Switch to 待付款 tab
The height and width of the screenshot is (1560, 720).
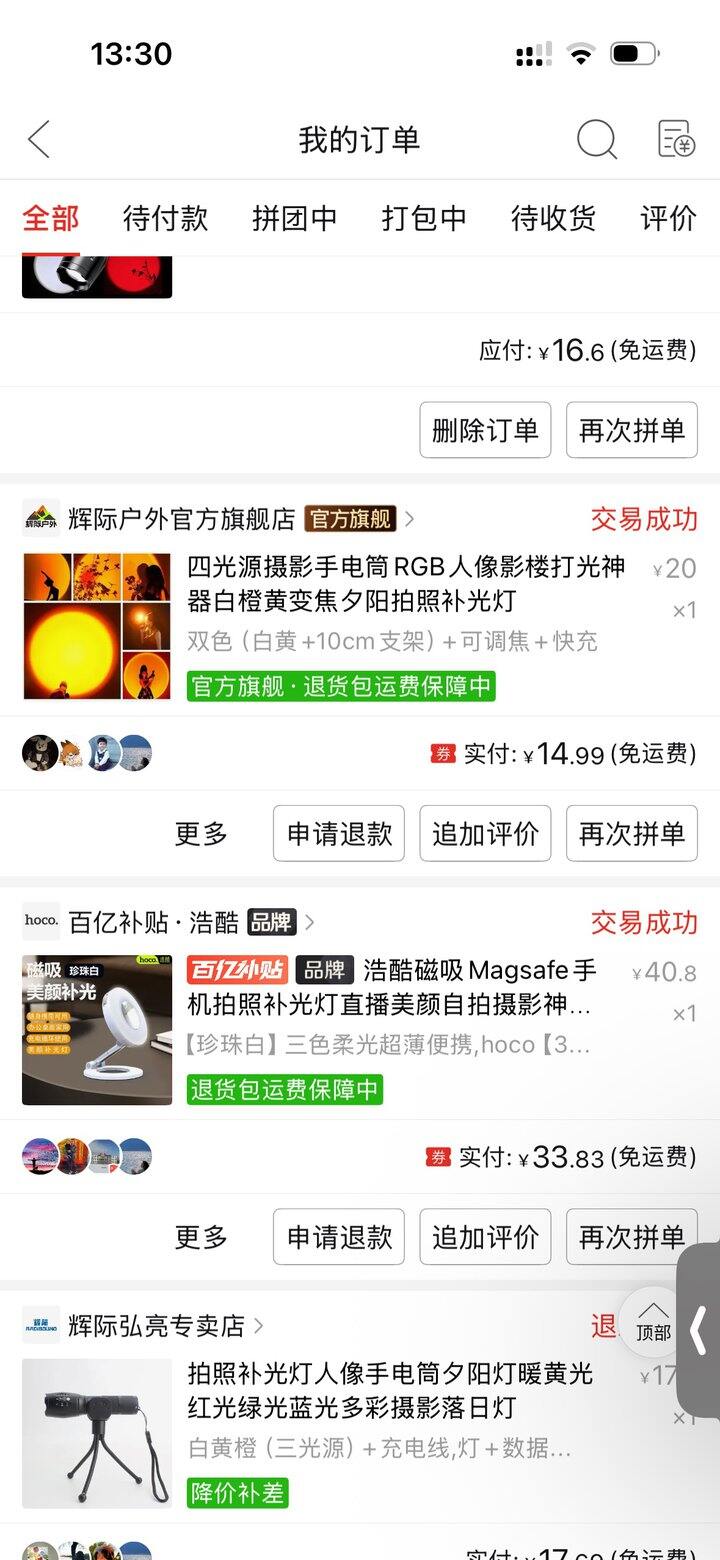165,218
